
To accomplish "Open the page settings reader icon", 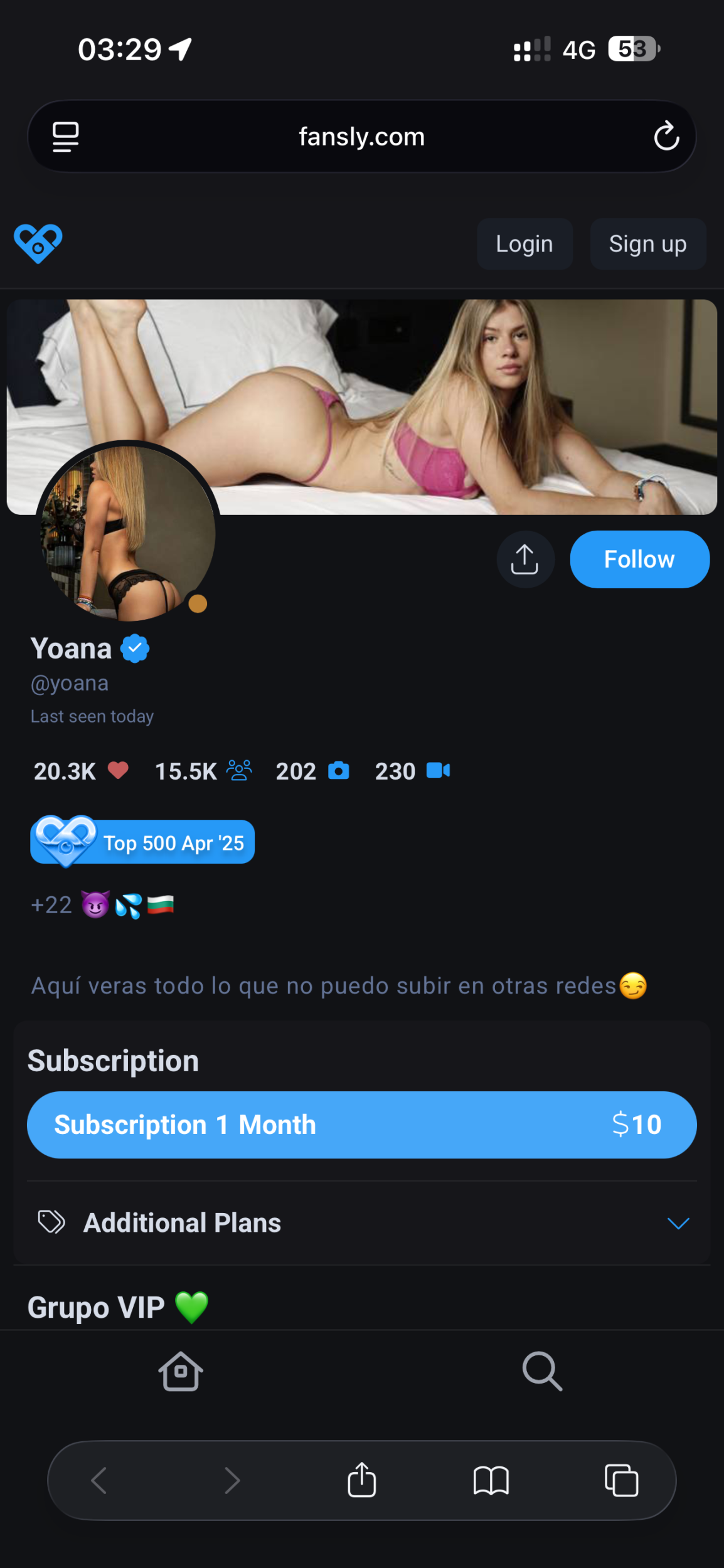I will 65,137.
